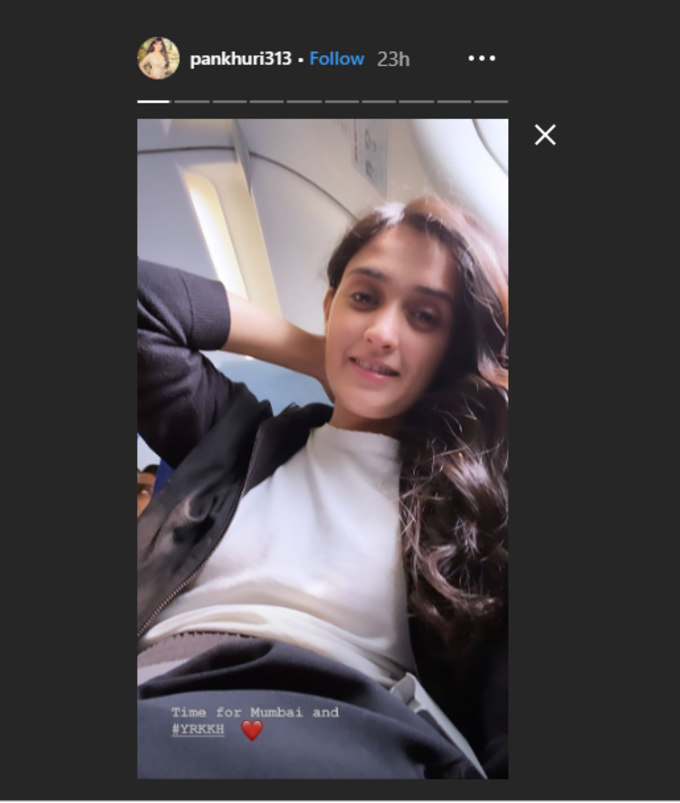The image size is (680, 803).
Task: Open the three-dot story options menu
Action: (481, 59)
